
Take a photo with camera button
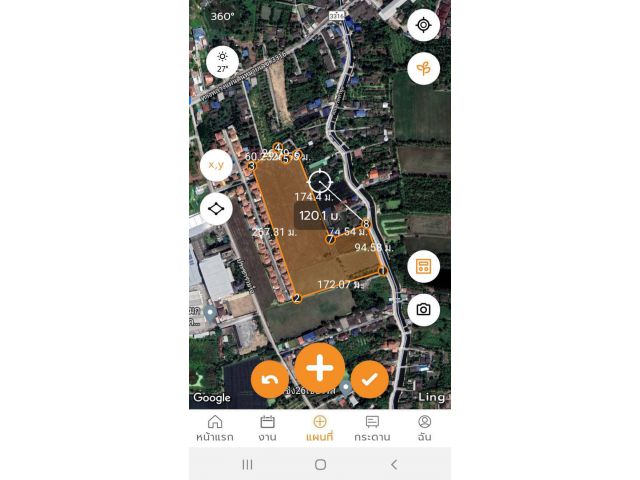click(x=423, y=309)
